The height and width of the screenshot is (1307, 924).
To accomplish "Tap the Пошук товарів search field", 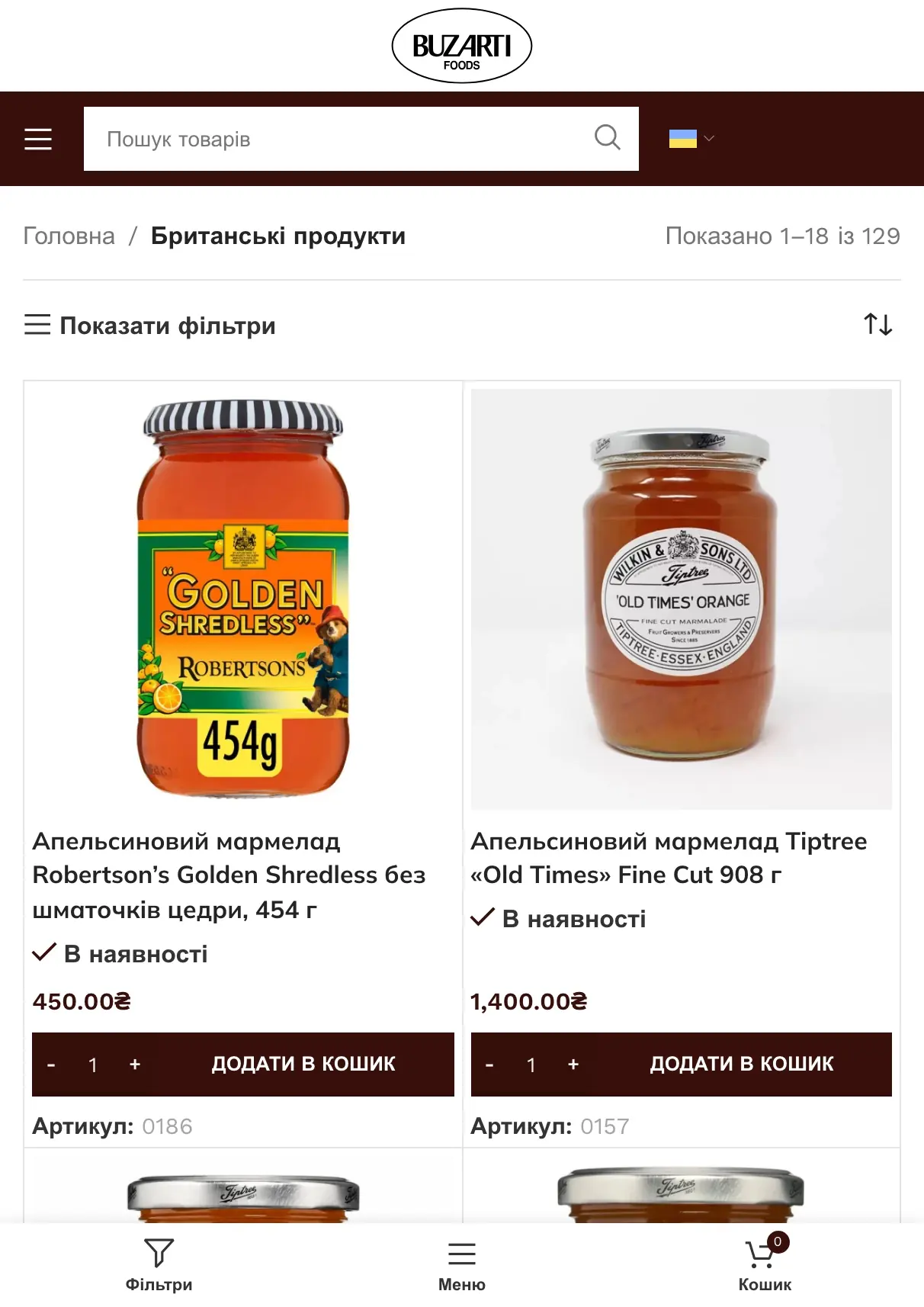I will (338, 139).
